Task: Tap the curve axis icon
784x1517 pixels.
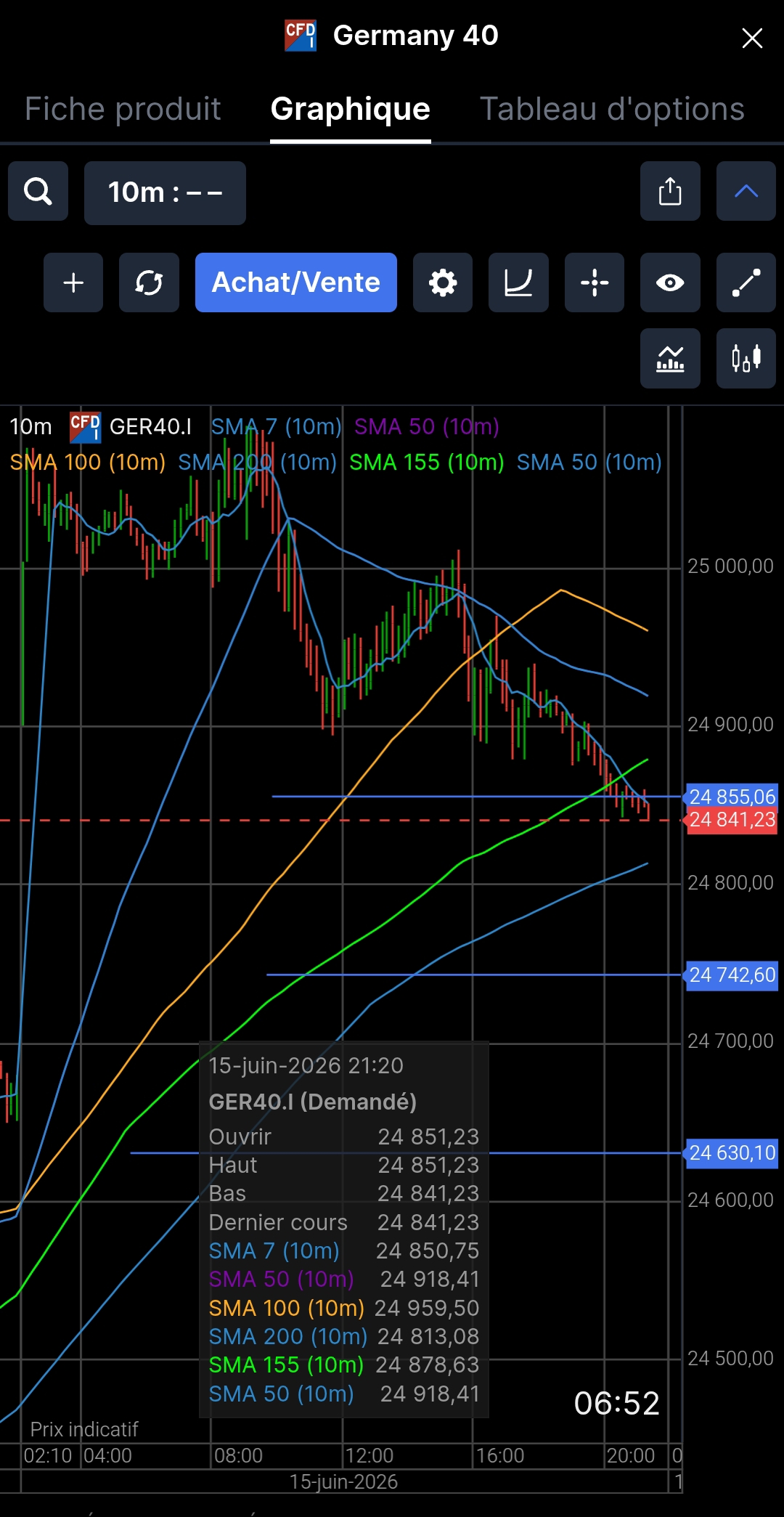Action: coord(518,282)
